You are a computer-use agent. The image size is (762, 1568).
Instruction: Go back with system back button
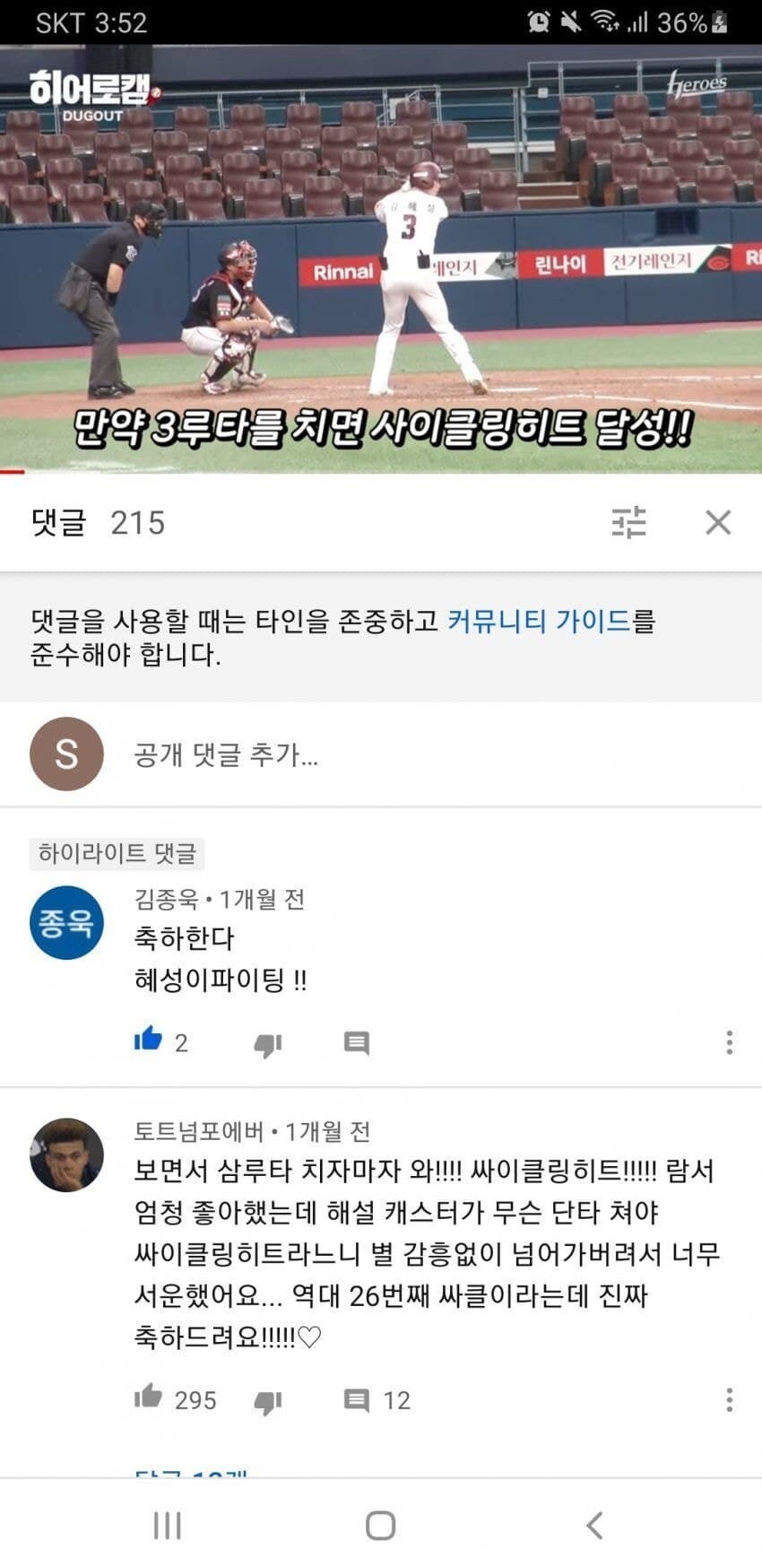[594, 1525]
